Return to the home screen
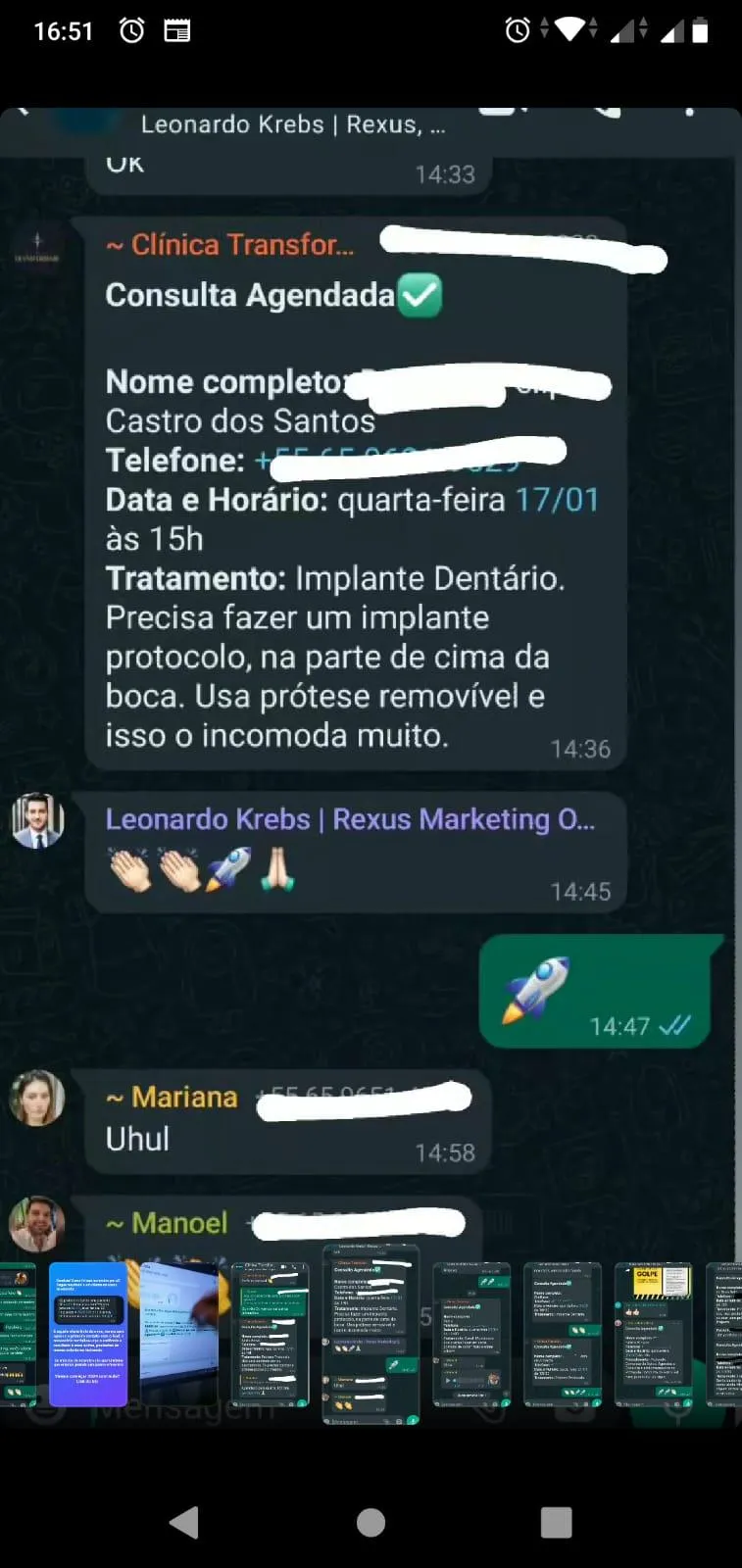Screen dimensions: 742x1568 tap(371, 1522)
